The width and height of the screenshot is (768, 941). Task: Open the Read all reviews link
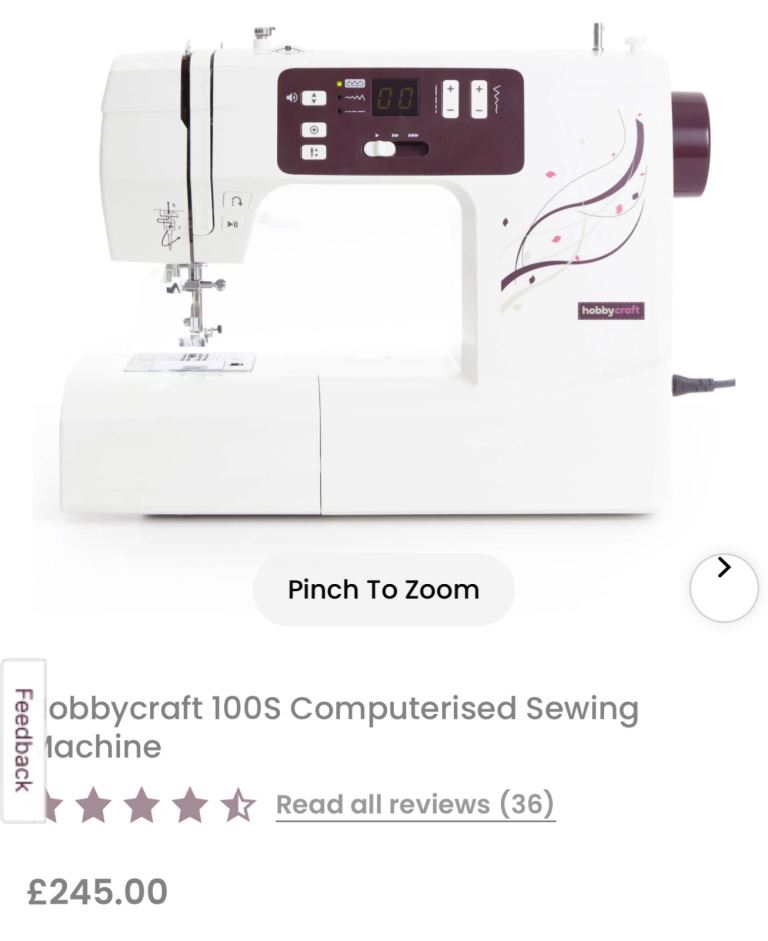[414, 805]
